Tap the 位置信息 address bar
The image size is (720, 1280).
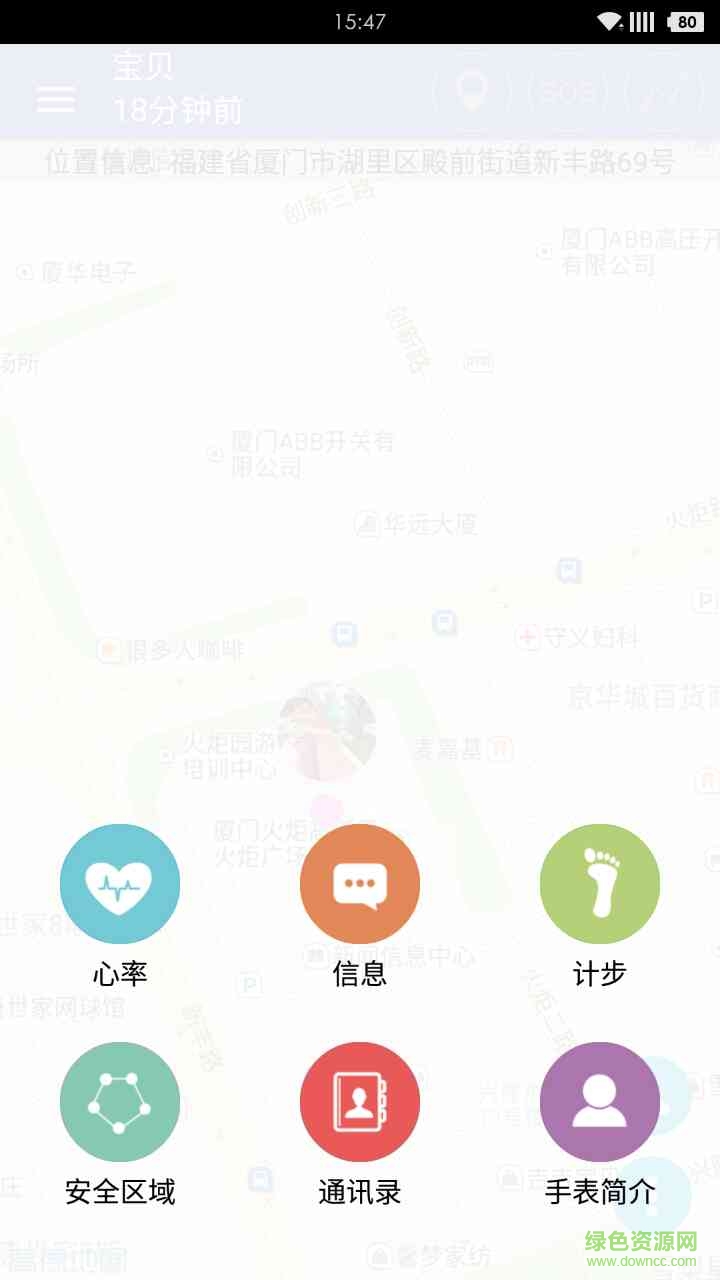pyautogui.click(x=360, y=161)
